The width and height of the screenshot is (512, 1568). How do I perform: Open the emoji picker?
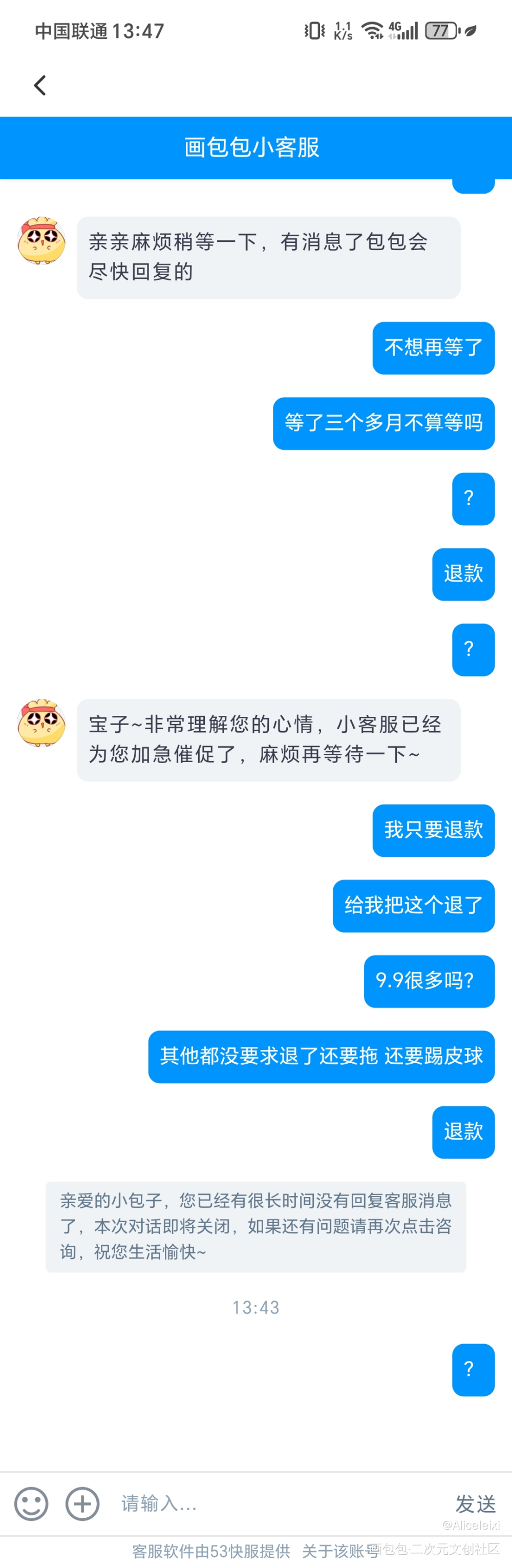(x=31, y=1503)
